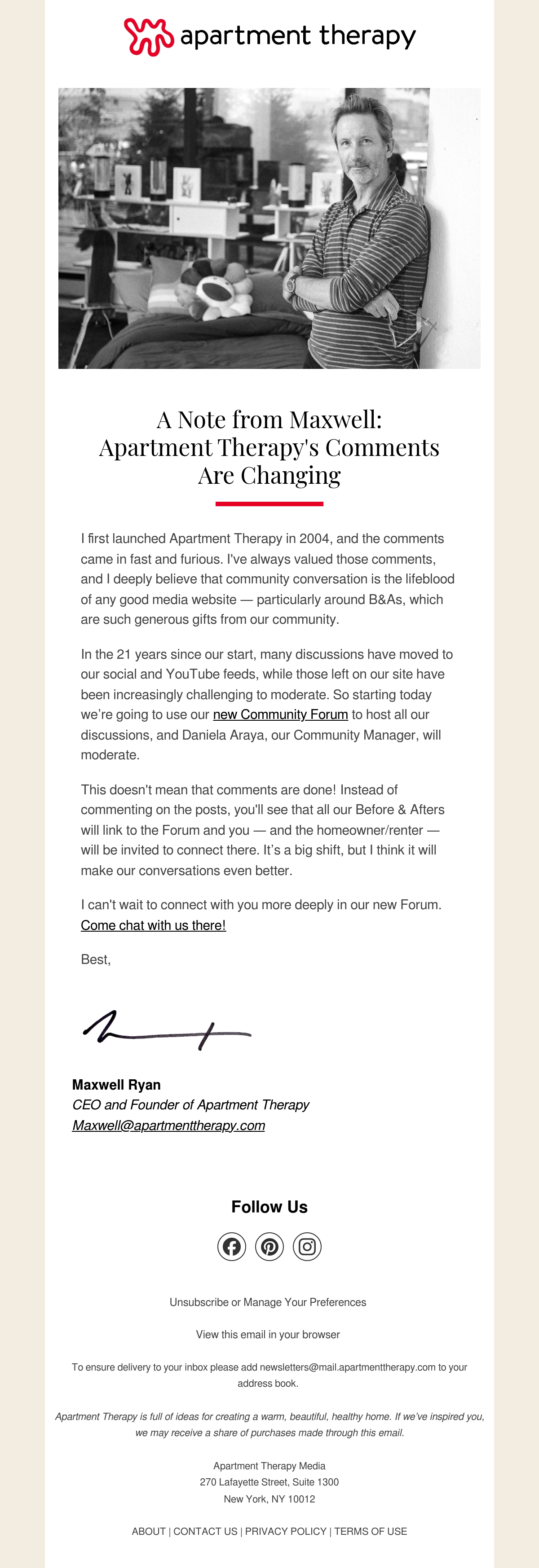This screenshot has height=1568, width=539.
Task: Follow the 'Come chat with us there!' link
Action: [154, 925]
